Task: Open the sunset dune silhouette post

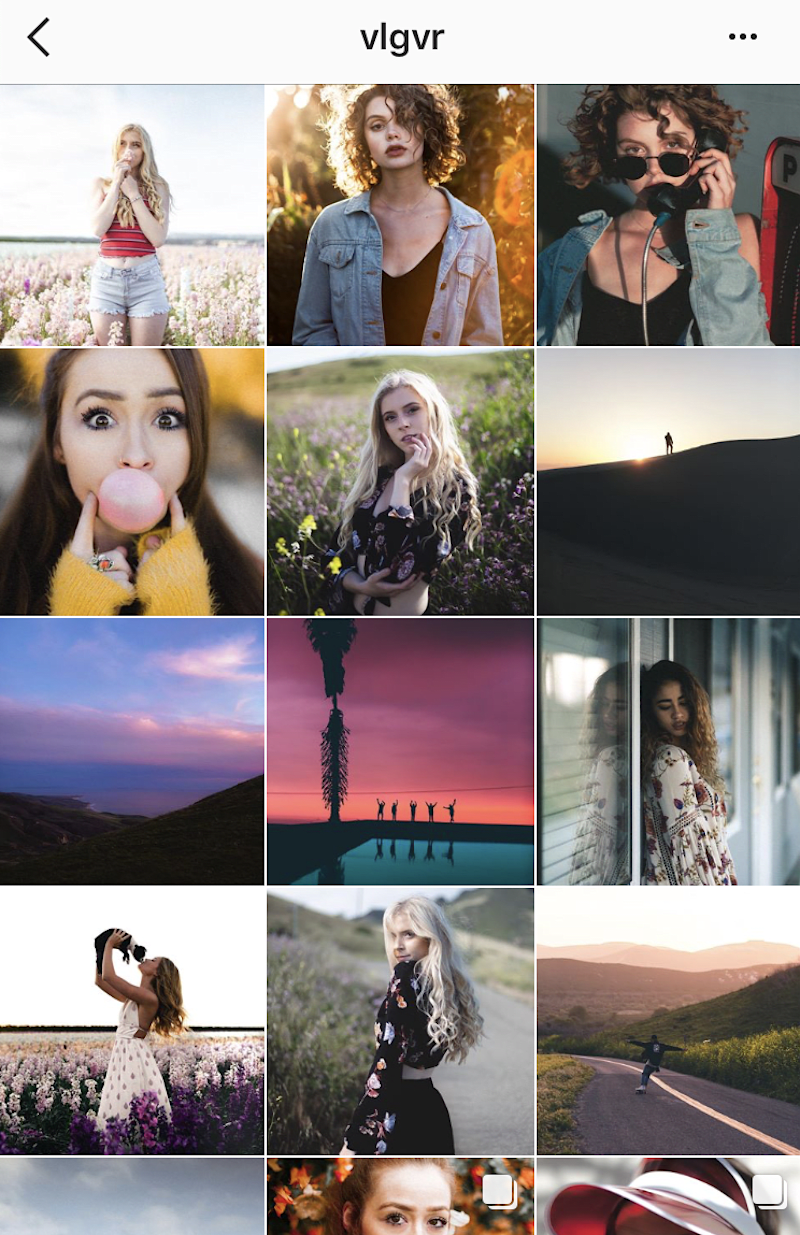Action: (x=668, y=481)
